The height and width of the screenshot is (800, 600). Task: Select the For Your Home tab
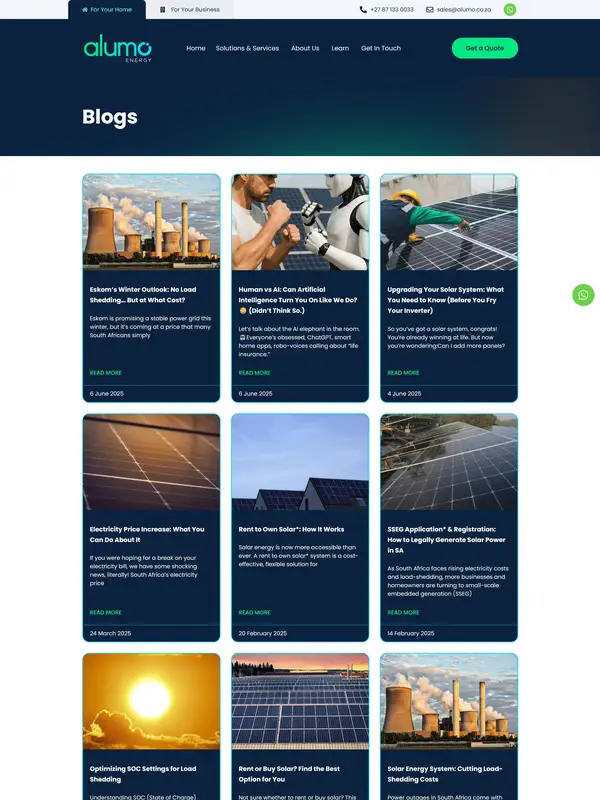click(107, 9)
